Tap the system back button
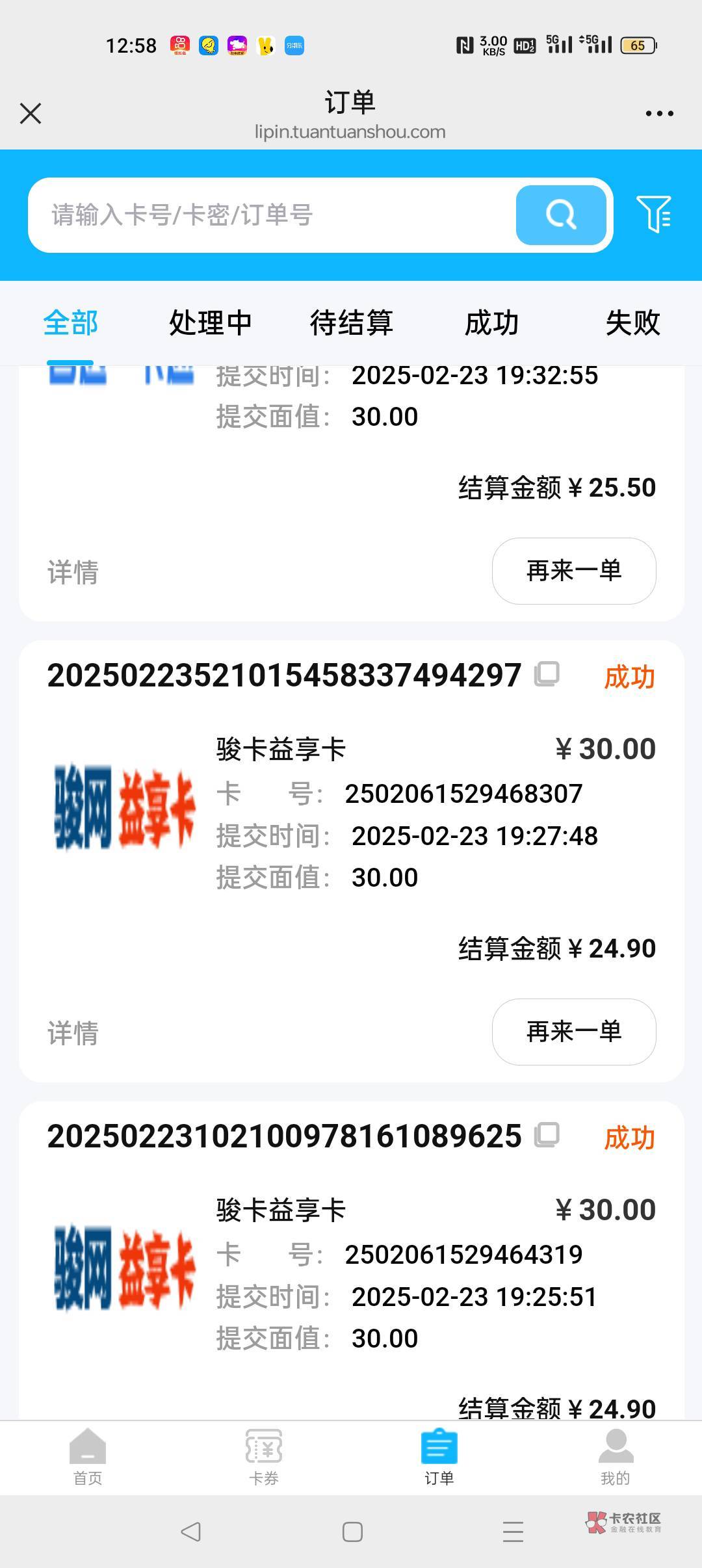Viewport: 702px width, 1568px height. point(190,1532)
